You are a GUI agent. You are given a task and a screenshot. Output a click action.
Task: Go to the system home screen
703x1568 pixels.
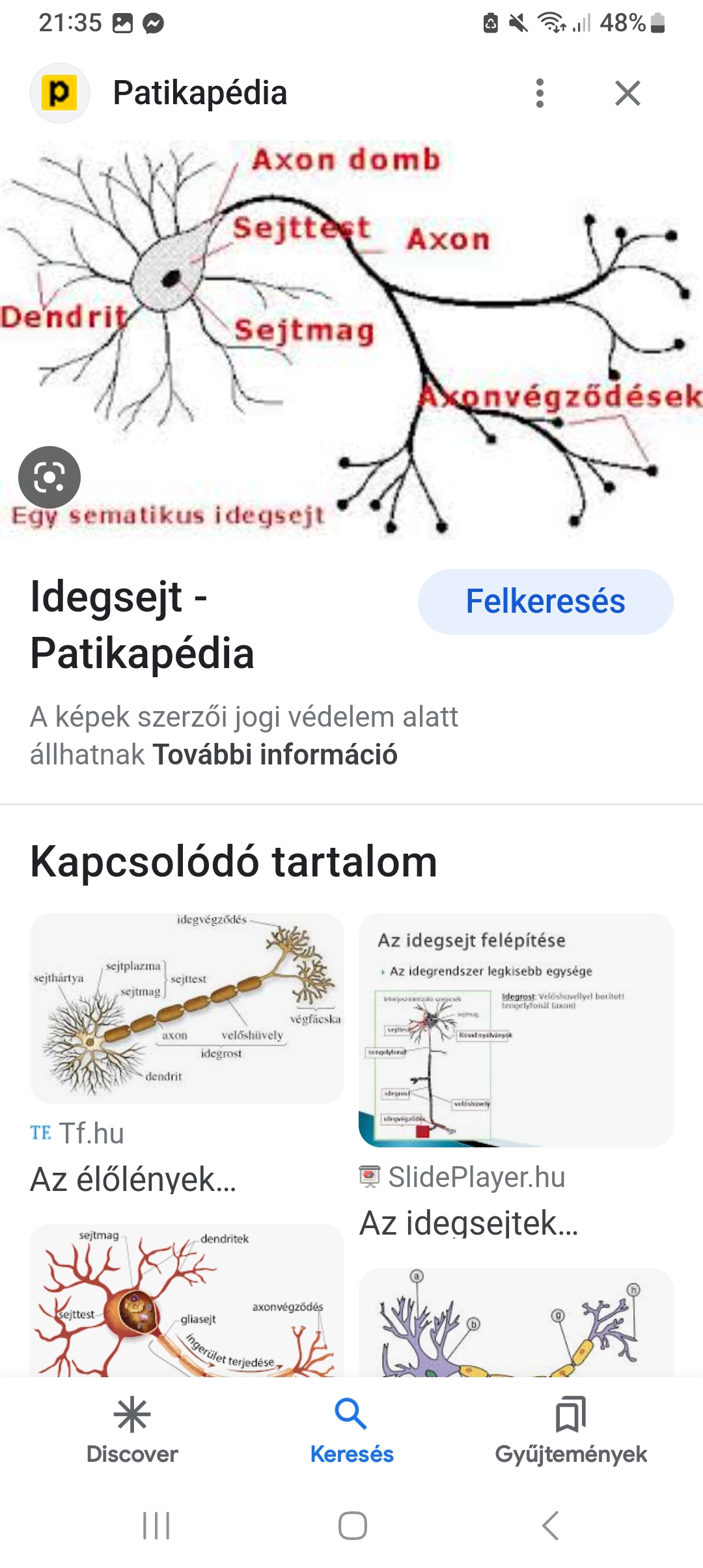click(352, 1525)
